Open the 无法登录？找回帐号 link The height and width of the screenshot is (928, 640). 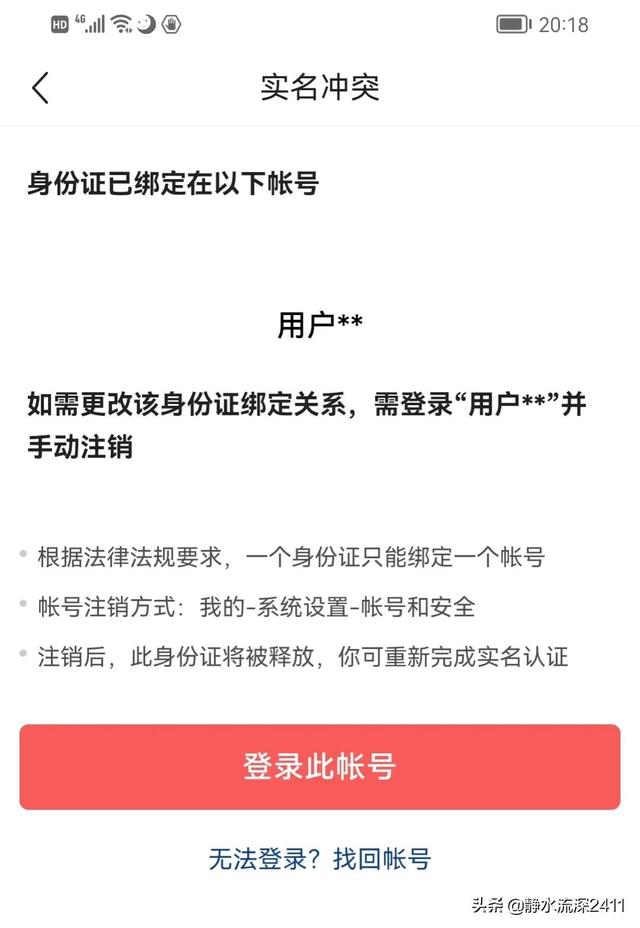coord(320,858)
